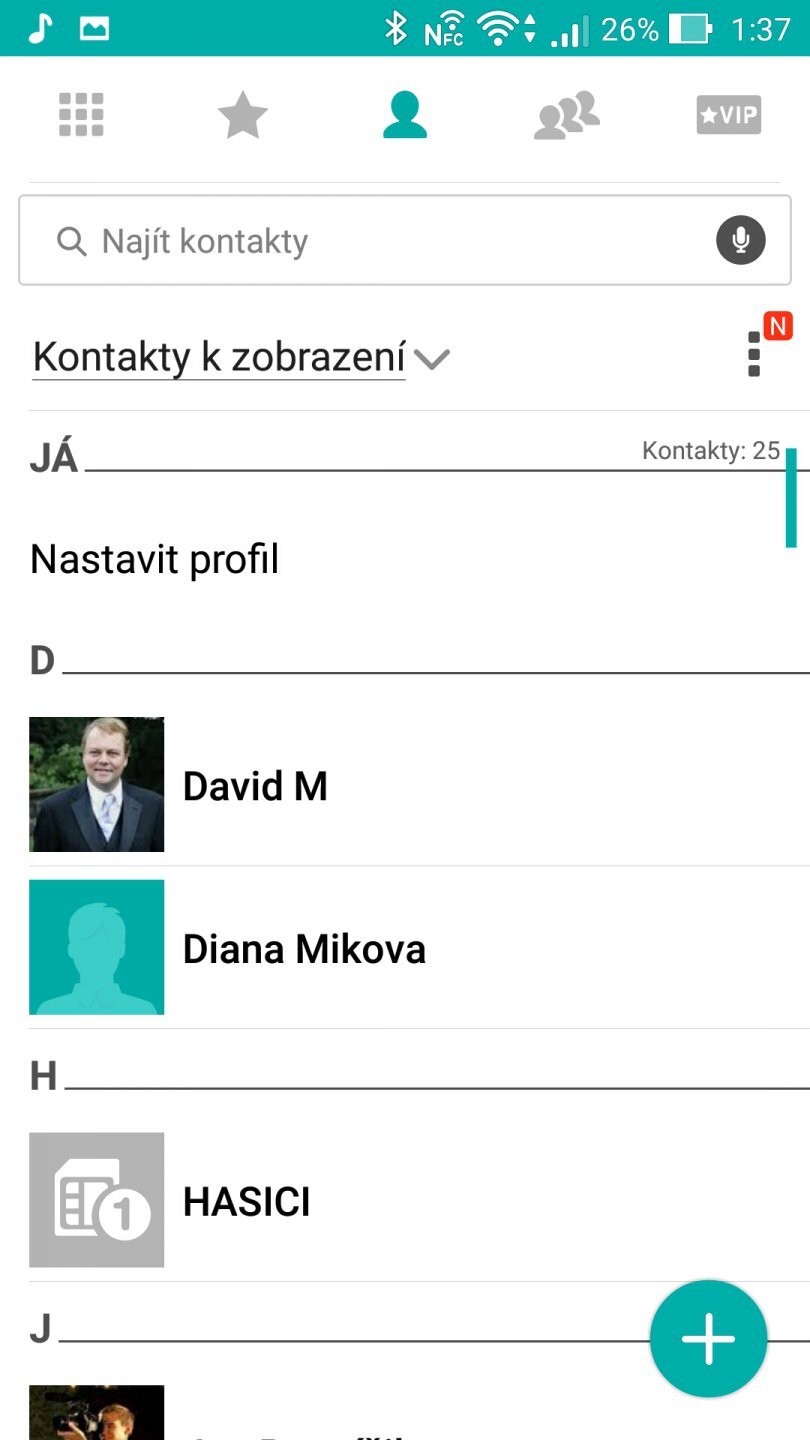Open the favorites star tab

(243, 116)
